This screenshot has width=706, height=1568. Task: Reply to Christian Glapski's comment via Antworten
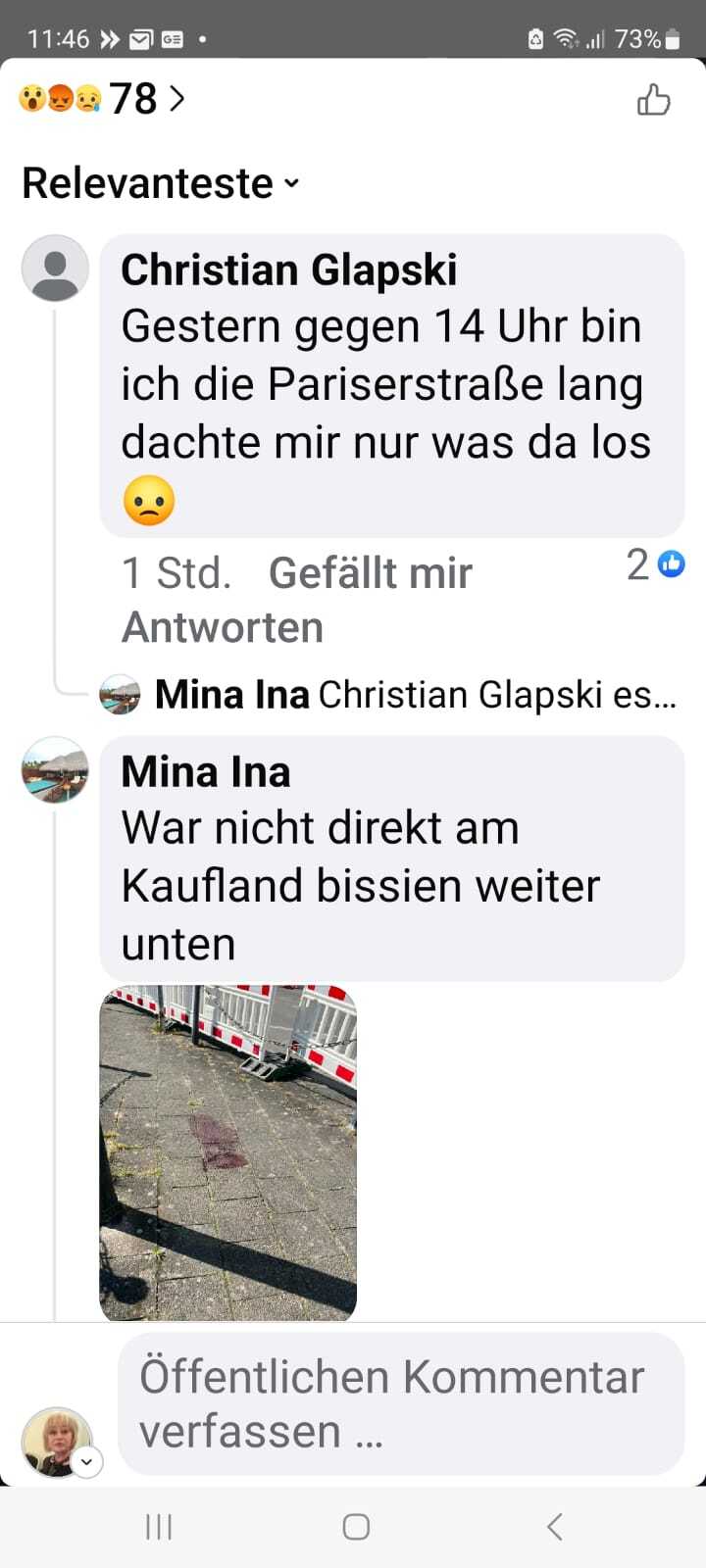pos(223,627)
